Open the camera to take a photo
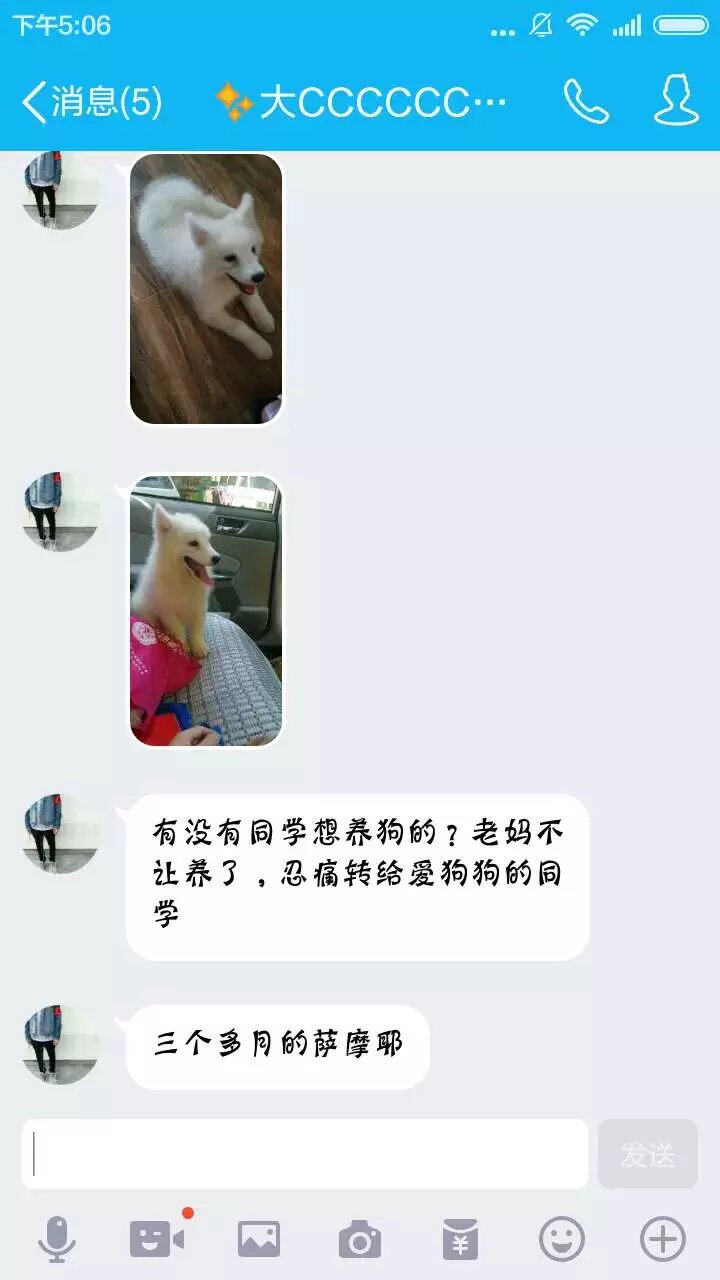The width and height of the screenshot is (720, 1280). pyautogui.click(x=360, y=1240)
